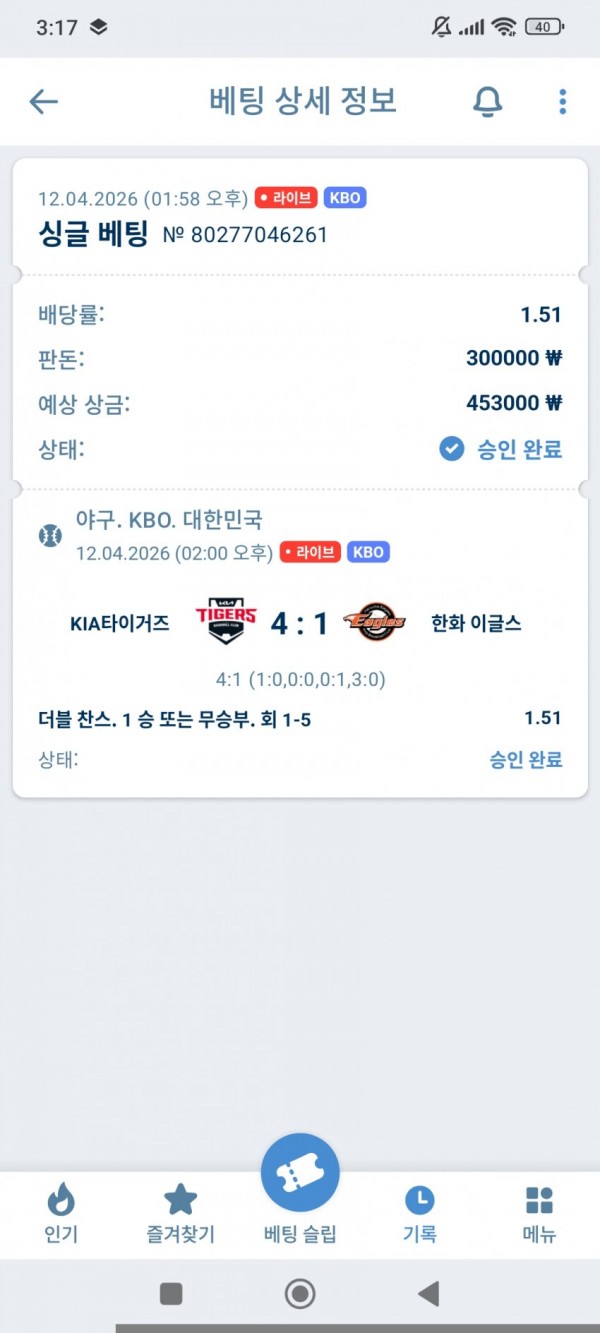Switch to the 기록 tab

(419, 1213)
